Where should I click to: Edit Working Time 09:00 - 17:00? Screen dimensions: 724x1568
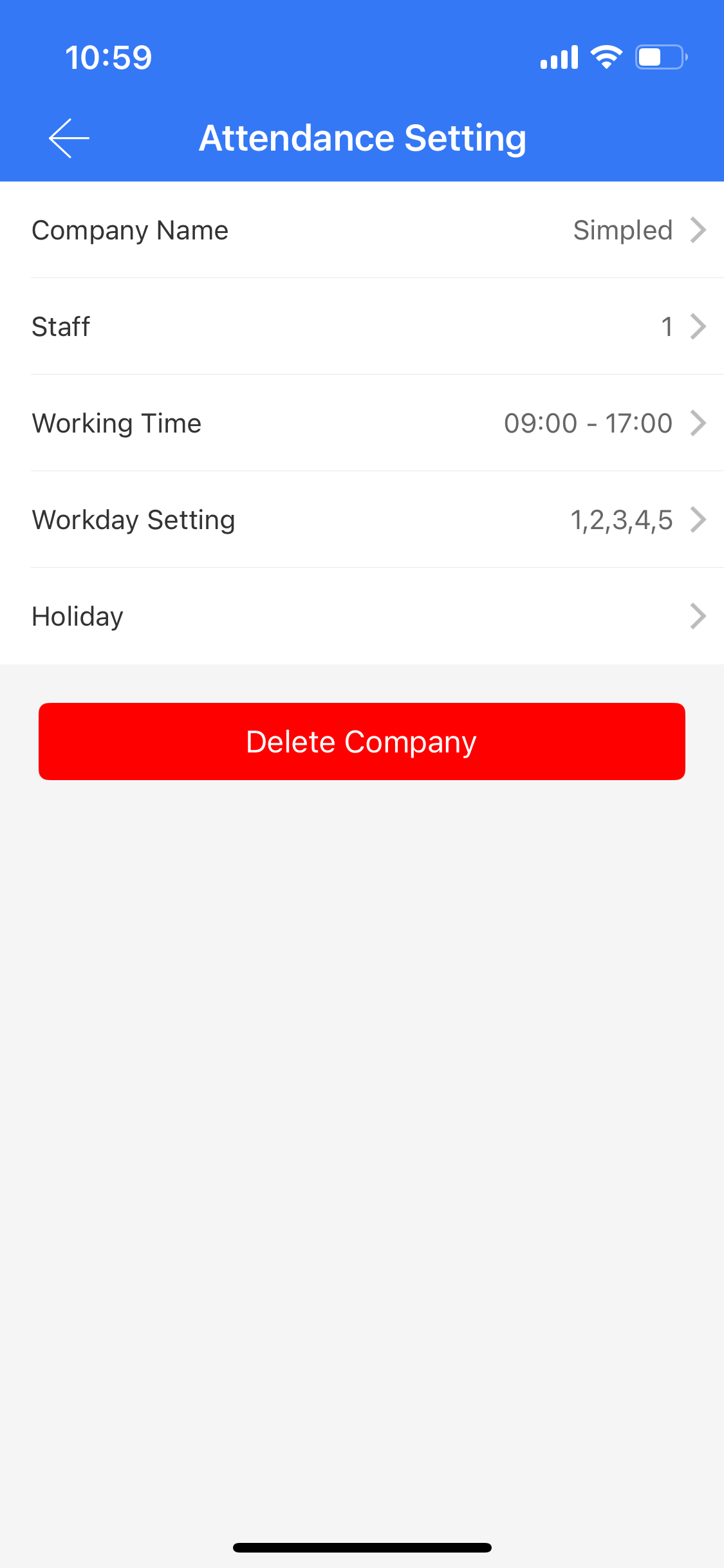362,423
